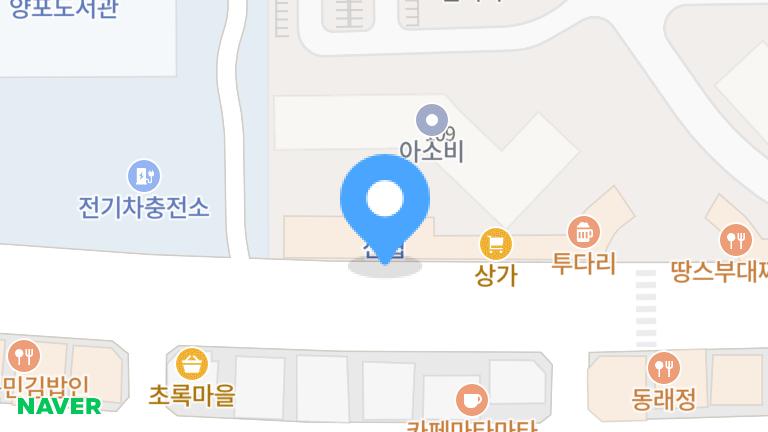The height and width of the screenshot is (432, 768).
Task: Open the cafe marker with the coffee cup icon
Action: point(471,401)
